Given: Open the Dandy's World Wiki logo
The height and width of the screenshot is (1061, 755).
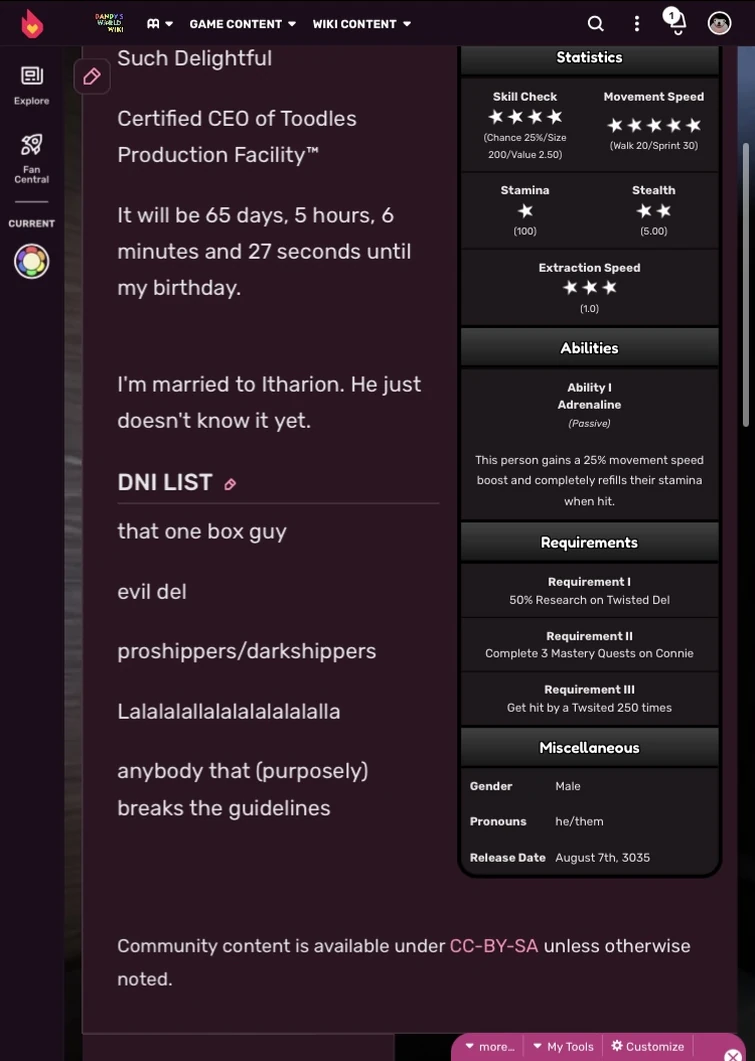Looking at the screenshot, I should coord(109,23).
